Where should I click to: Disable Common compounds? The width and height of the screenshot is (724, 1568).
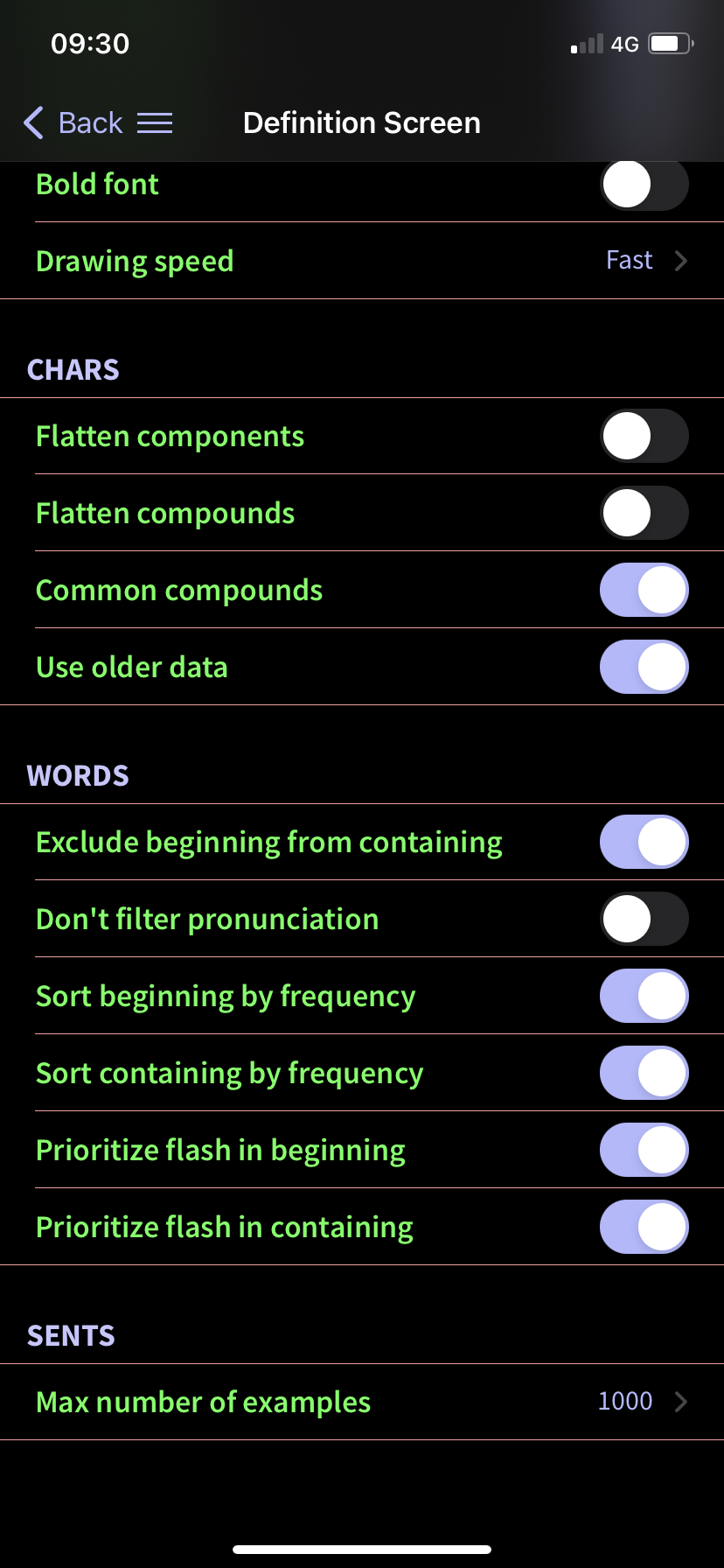click(644, 590)
